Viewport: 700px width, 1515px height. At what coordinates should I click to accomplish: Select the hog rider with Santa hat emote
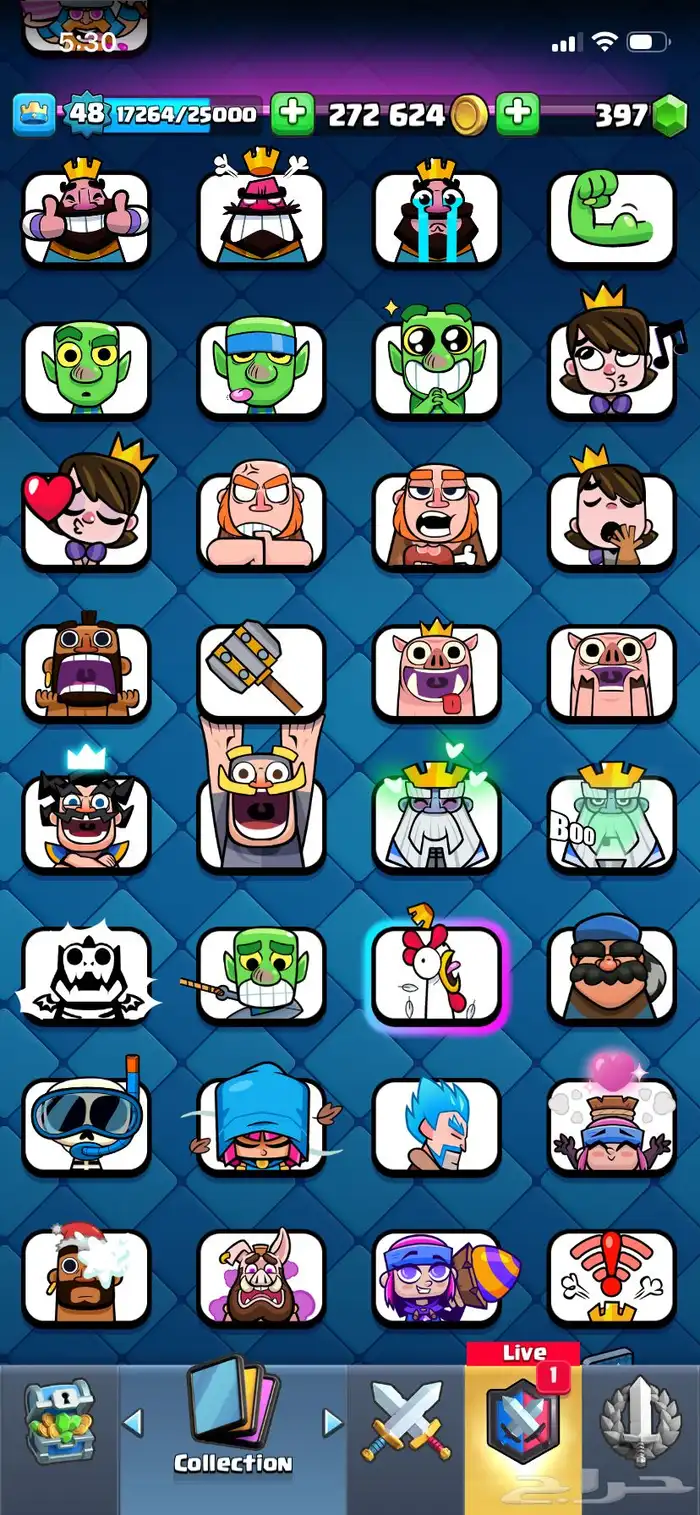86,1274
